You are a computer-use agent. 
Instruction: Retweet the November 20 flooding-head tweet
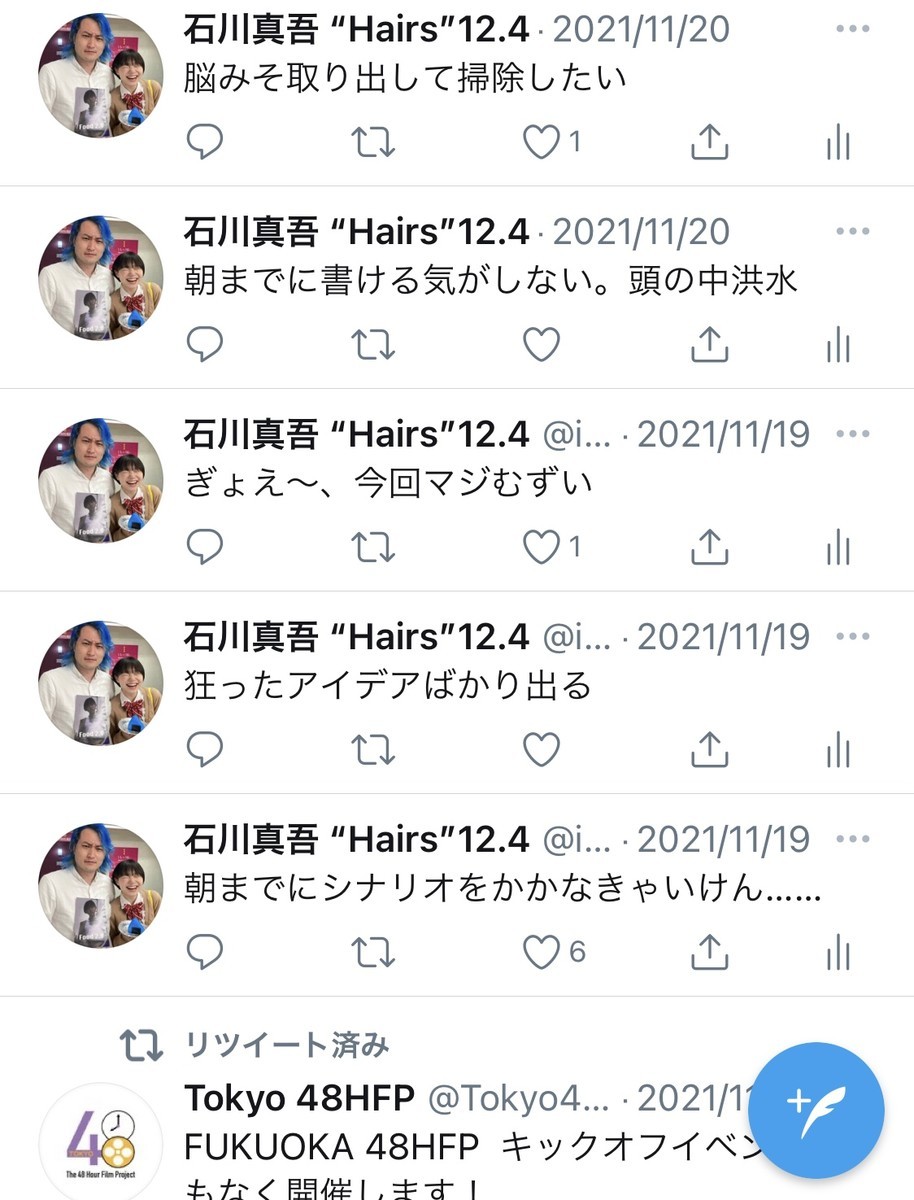tap(372, 344)
